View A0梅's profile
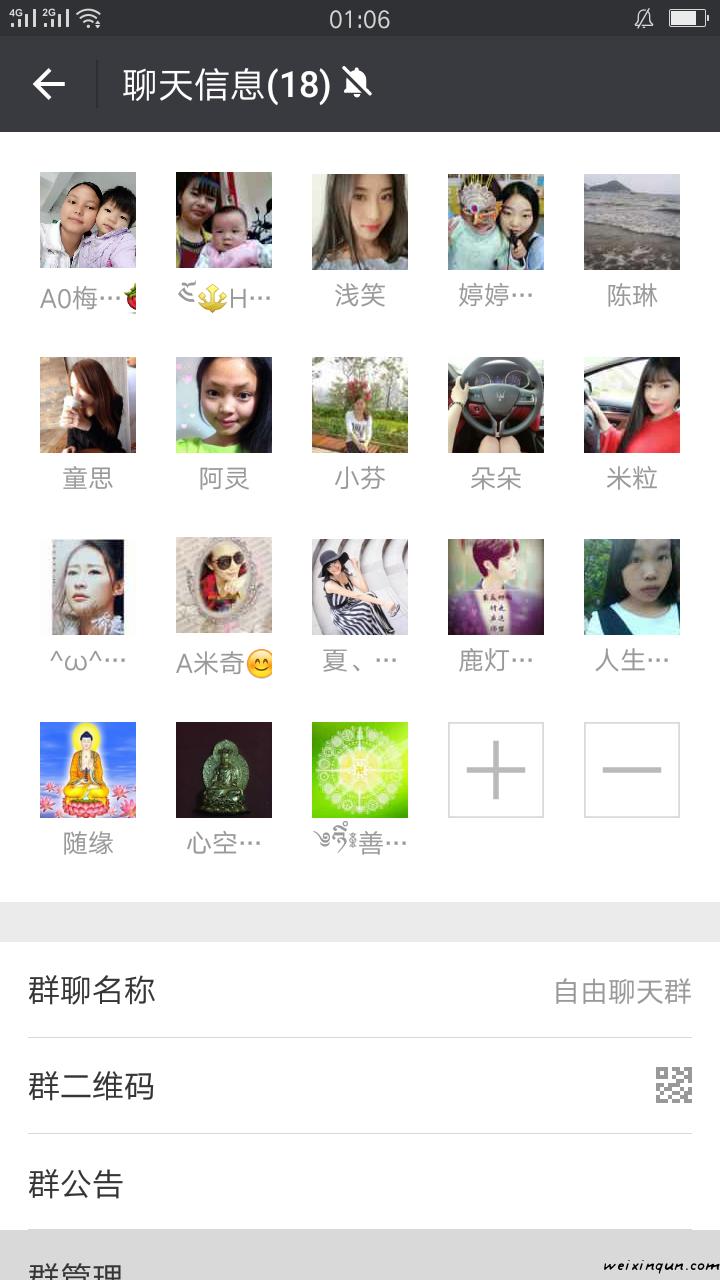Viewport: 720px width, 1280px height. point(88,221)
